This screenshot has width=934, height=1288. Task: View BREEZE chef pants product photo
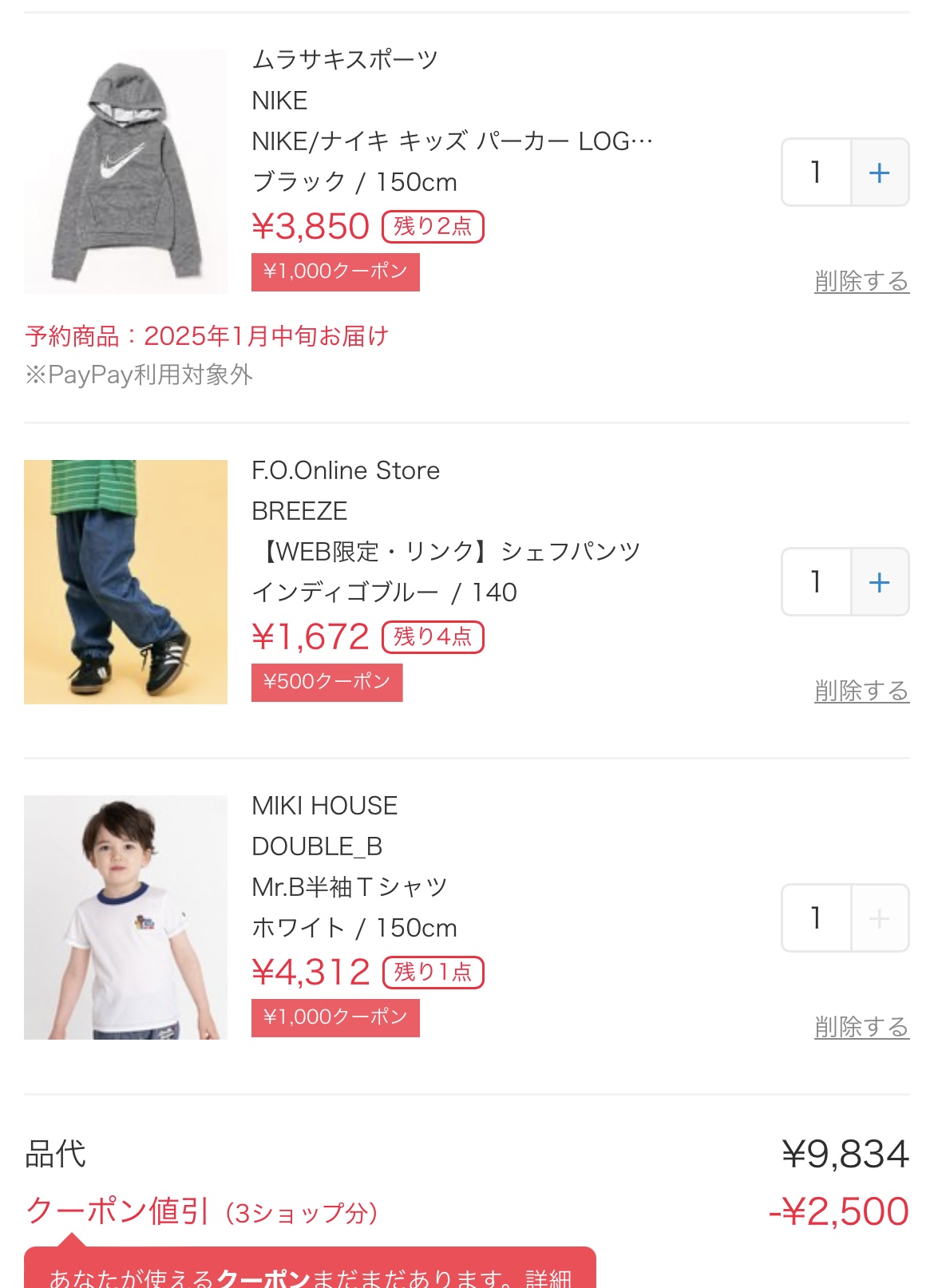click(x=125, y=582)
